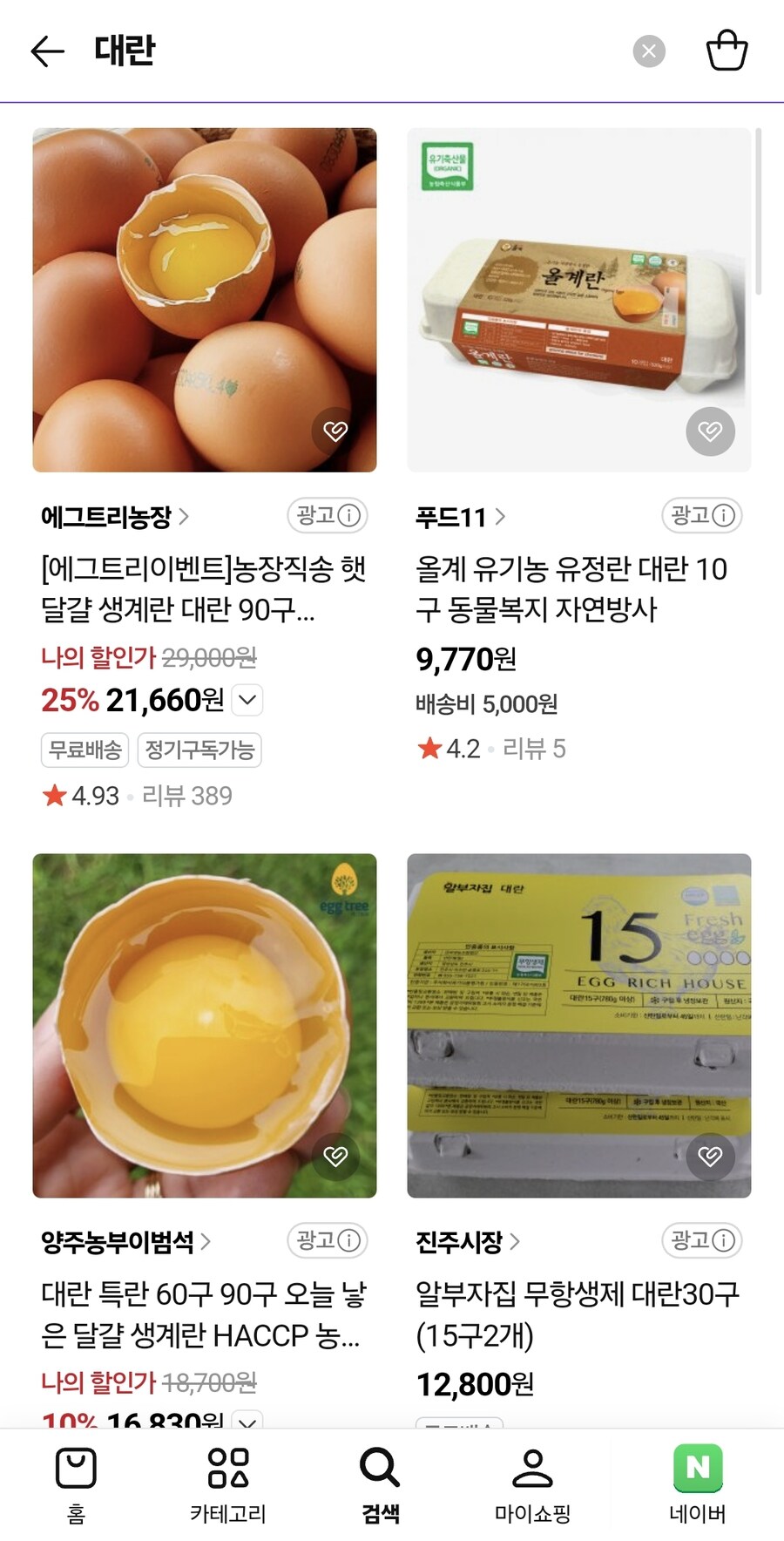Add the 에그트리농장 egg product to wishlist
Screen dimensions: 784x1541
(337, 431)
